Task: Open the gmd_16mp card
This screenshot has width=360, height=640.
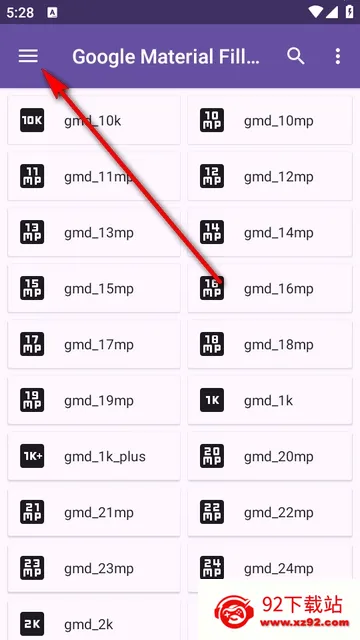Action: pos(270,288)
